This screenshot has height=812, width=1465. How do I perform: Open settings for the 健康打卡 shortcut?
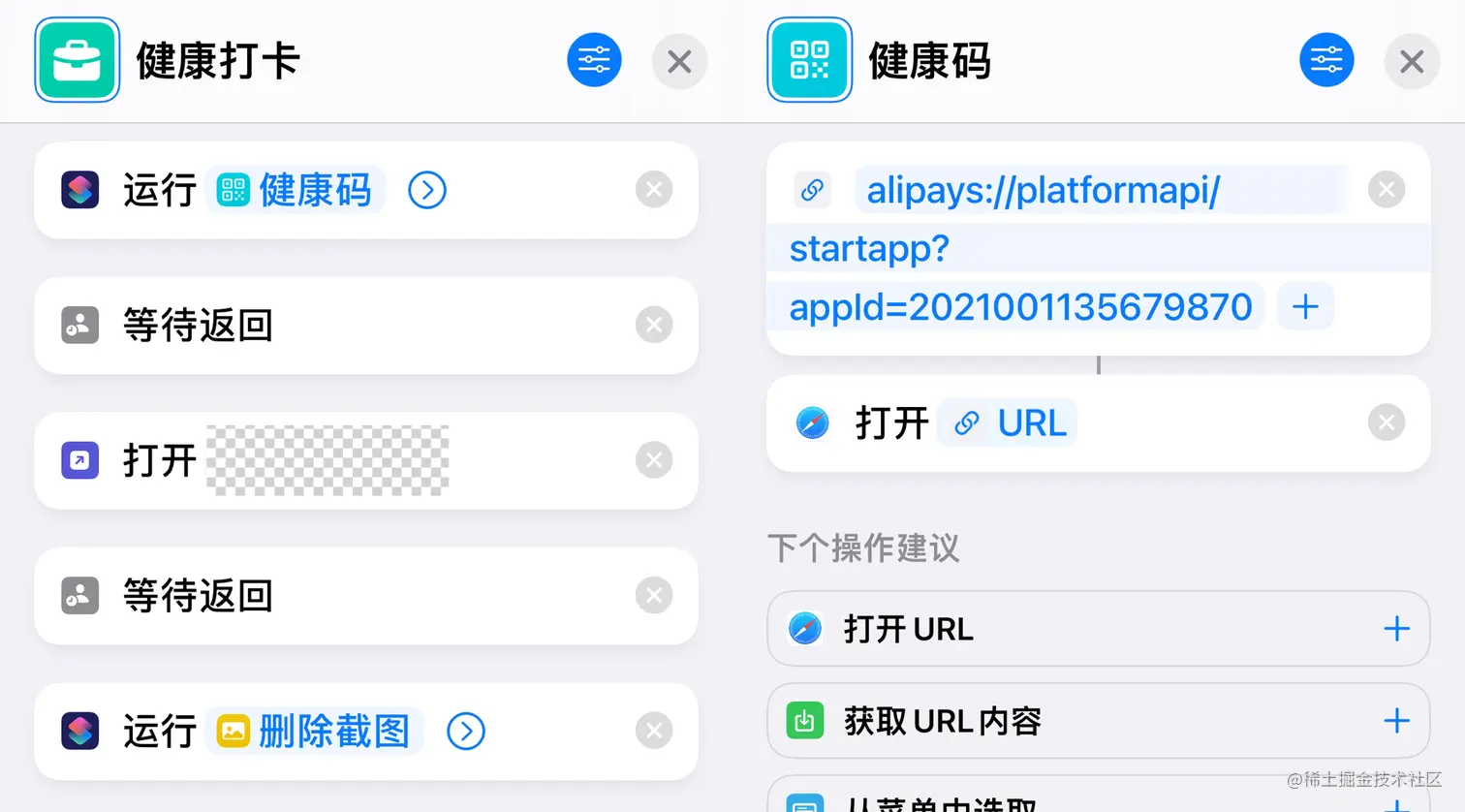593,60
